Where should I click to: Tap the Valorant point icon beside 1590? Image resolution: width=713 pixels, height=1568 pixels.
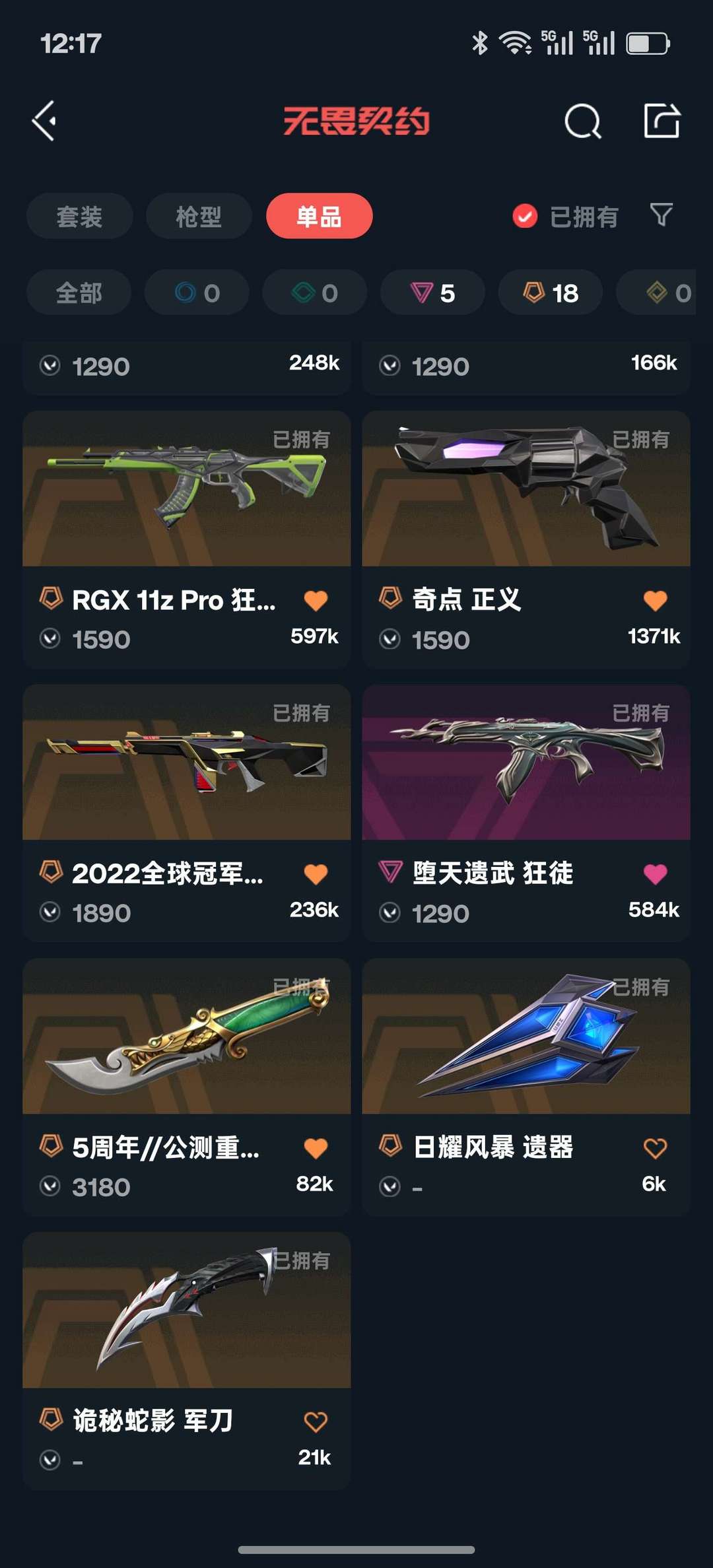click(x=51, y=639)
